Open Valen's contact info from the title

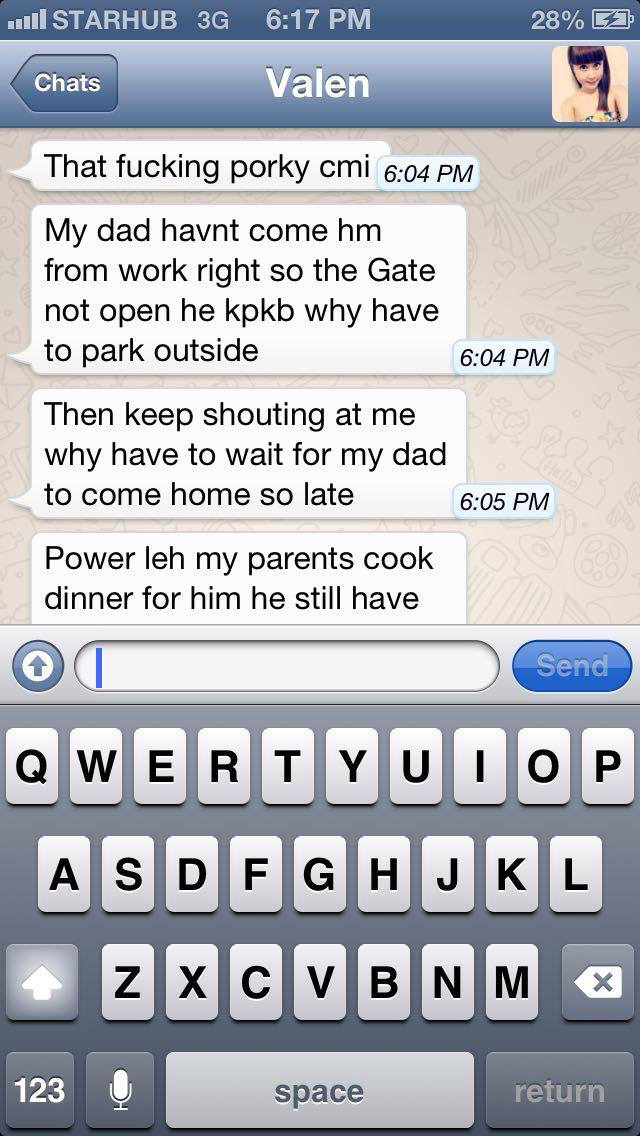(318, 83)
